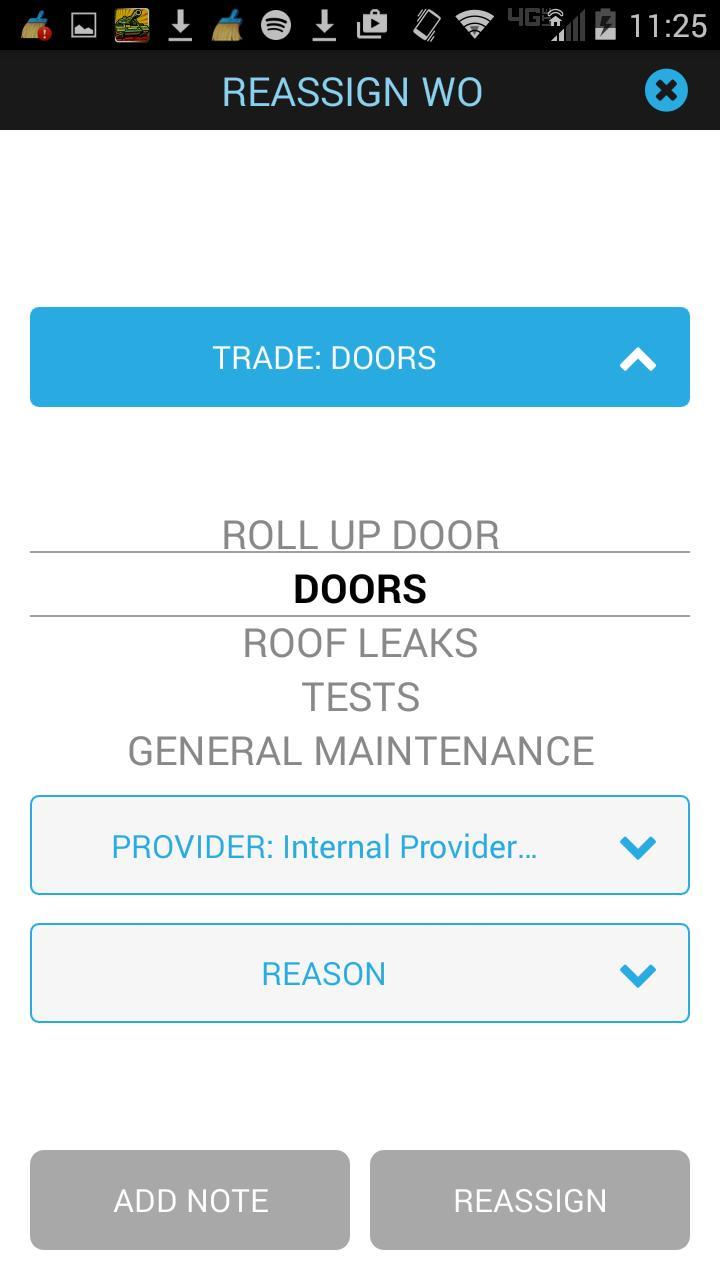Image resolution: width=720 pixels, height=1280 pixels.
Task: Open the REASON dropdown
Action: pyautogui.click(x=360, y=972)
